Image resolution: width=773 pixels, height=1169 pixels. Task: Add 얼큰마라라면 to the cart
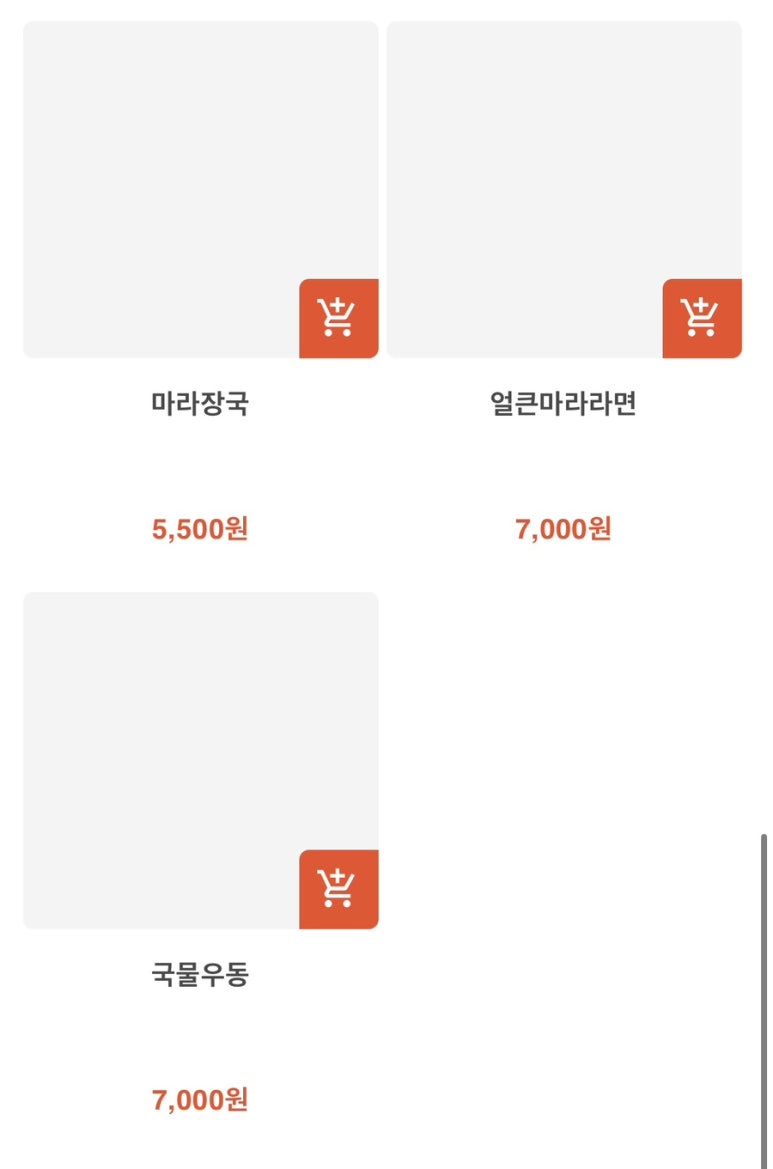tap(701, 318)
